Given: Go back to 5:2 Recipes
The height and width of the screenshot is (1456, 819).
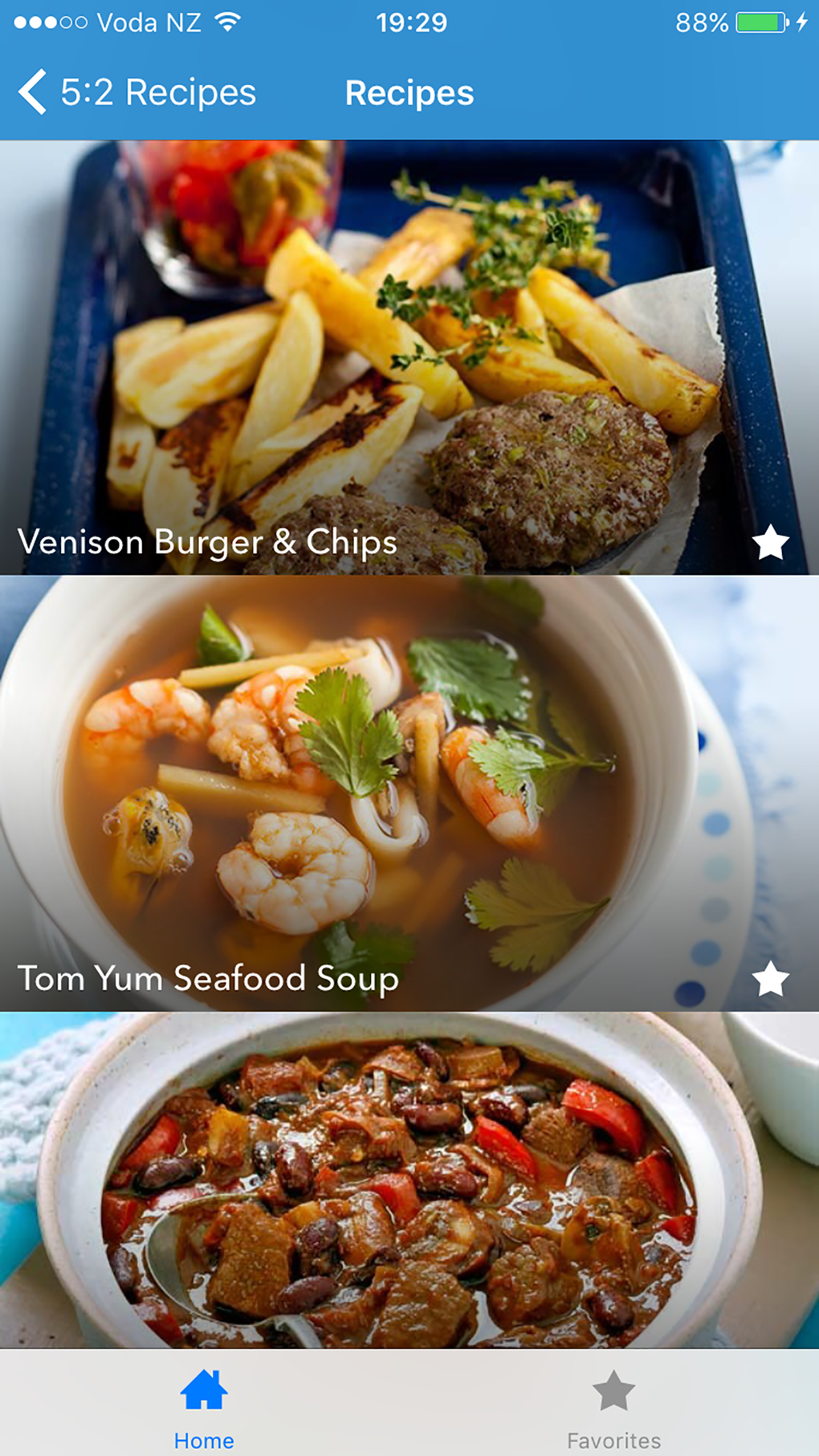Looking at the screenshot, I should [136, 92].
